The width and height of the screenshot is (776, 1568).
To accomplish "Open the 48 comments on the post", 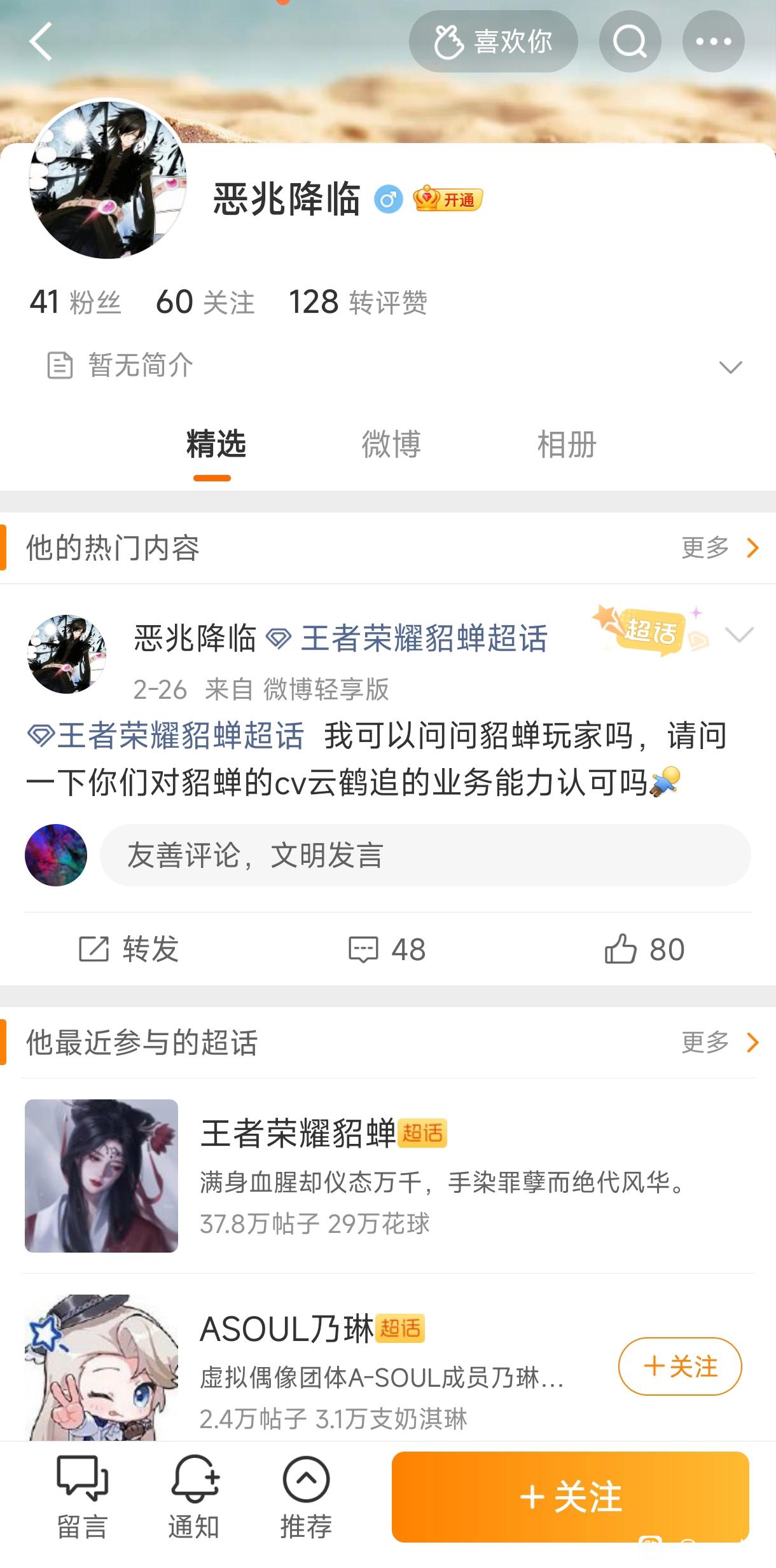I will [x=387, y=949].
